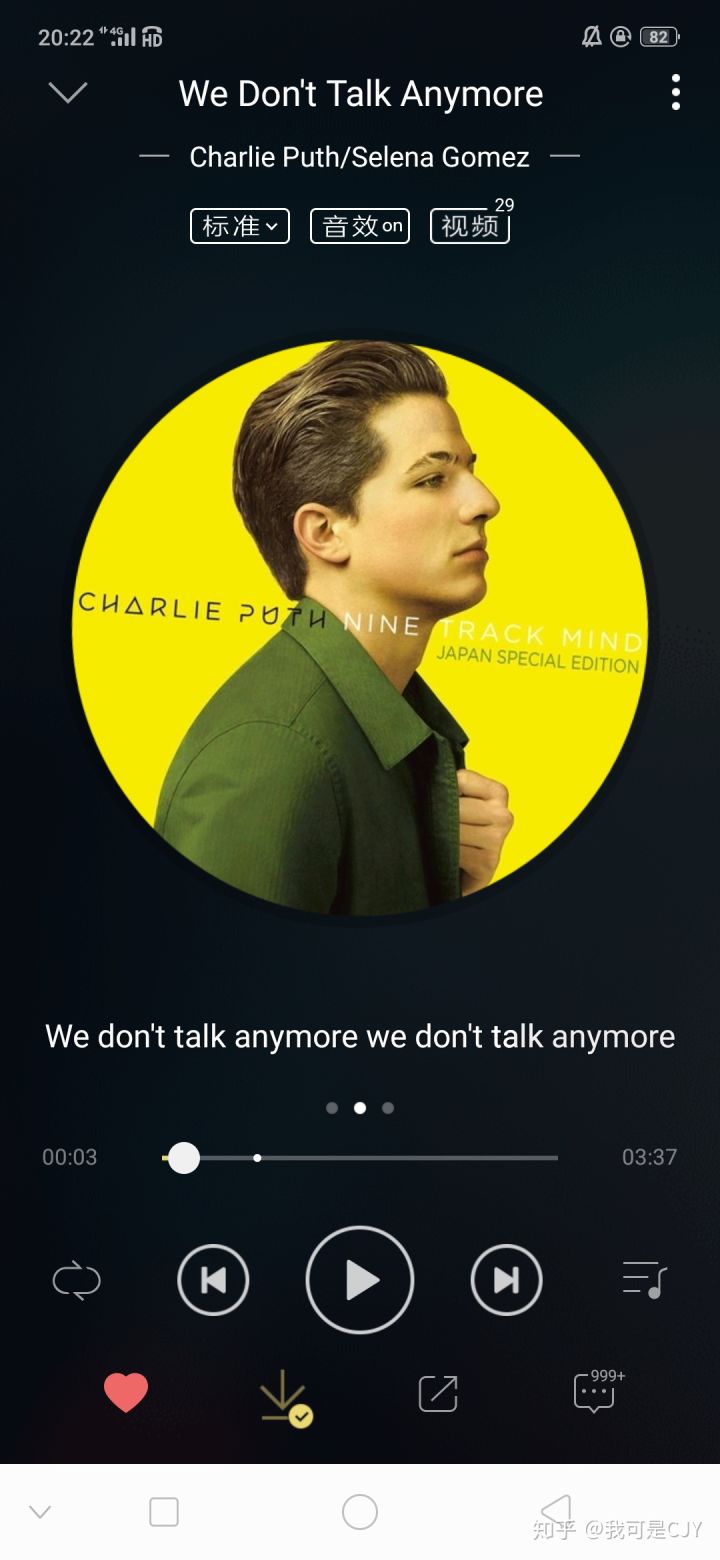This screenshot has height=1560, width=720.
Task: Play We Don't Talk Anymore
Action: click(360, 1280)
